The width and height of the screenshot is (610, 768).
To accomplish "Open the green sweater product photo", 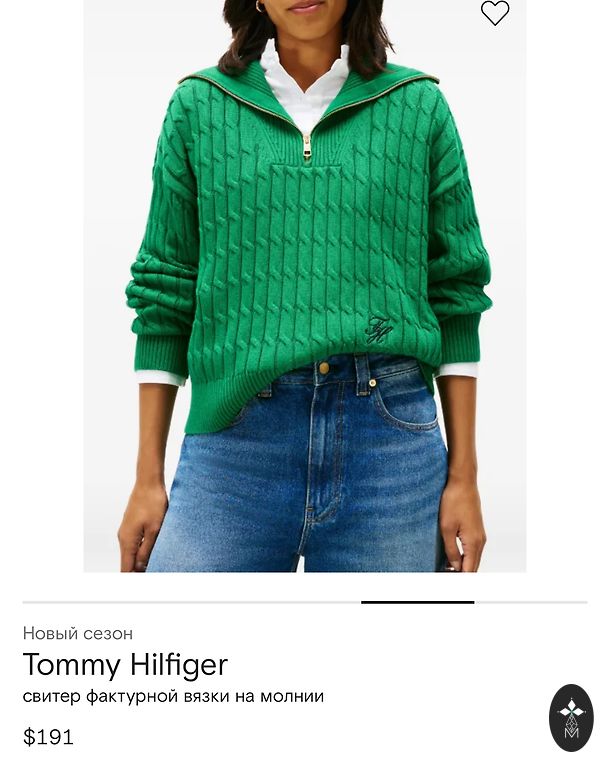I will 305,290.
